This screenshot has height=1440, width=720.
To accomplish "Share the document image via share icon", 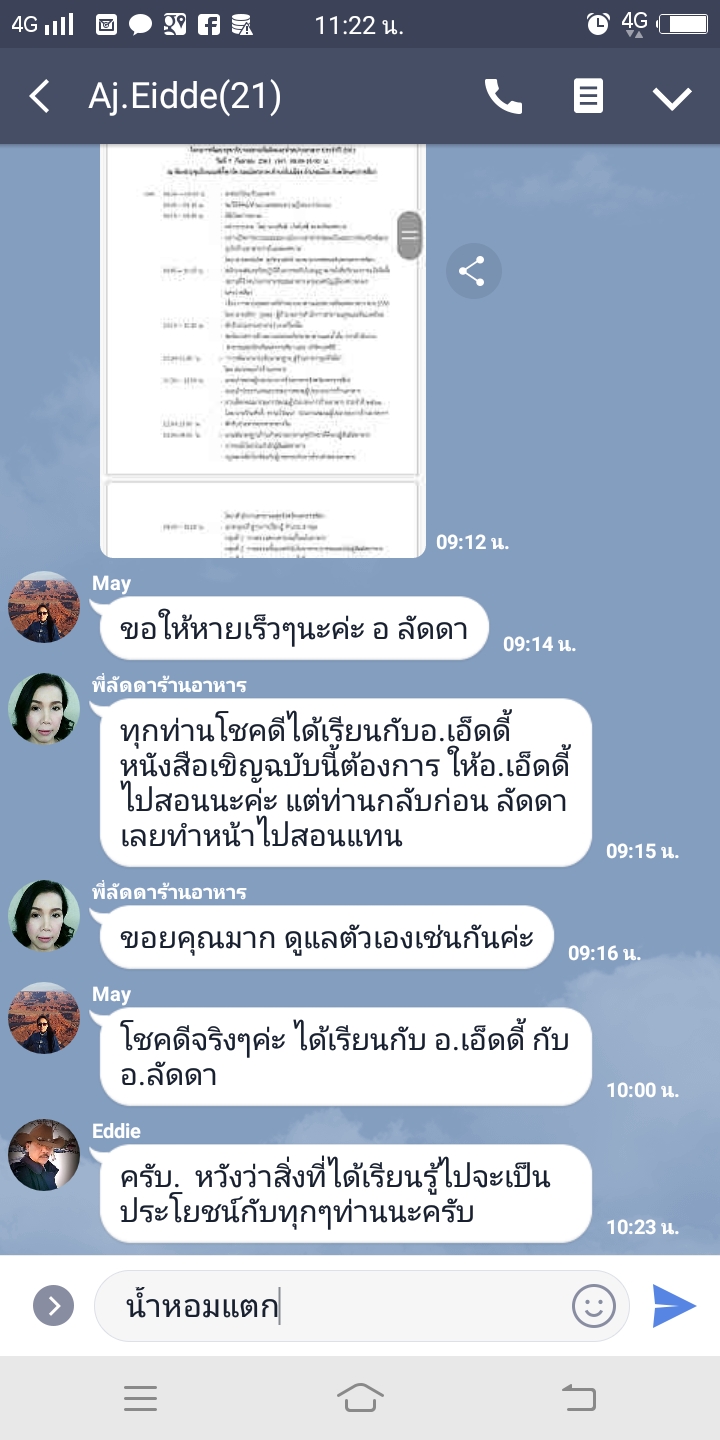I will pyautogui.click(x=472, y=271).
